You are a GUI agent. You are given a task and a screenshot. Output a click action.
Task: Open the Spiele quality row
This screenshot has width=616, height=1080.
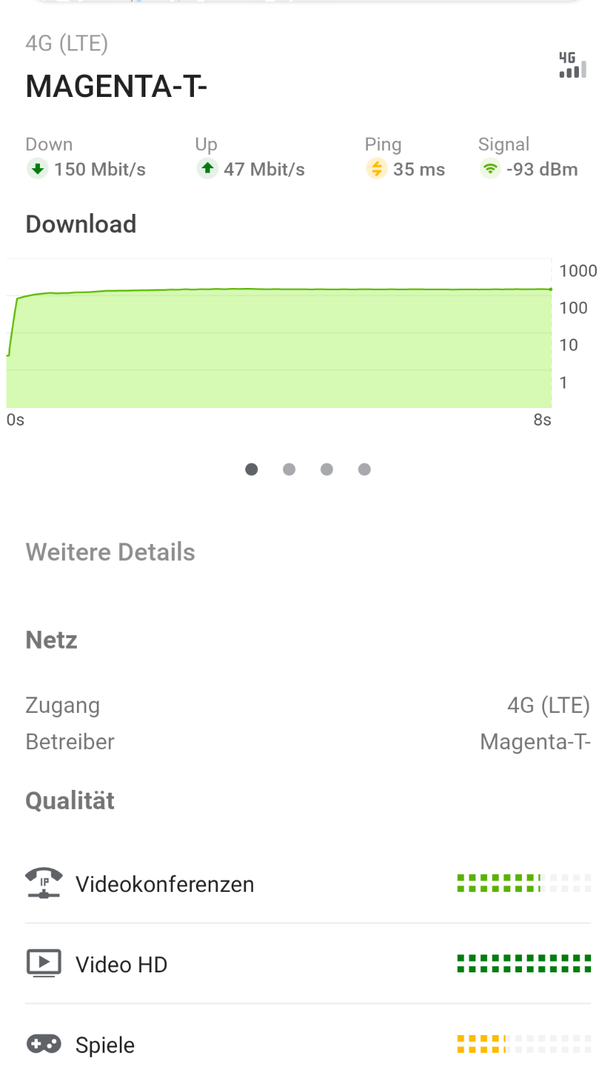[x=308, y=1043]
